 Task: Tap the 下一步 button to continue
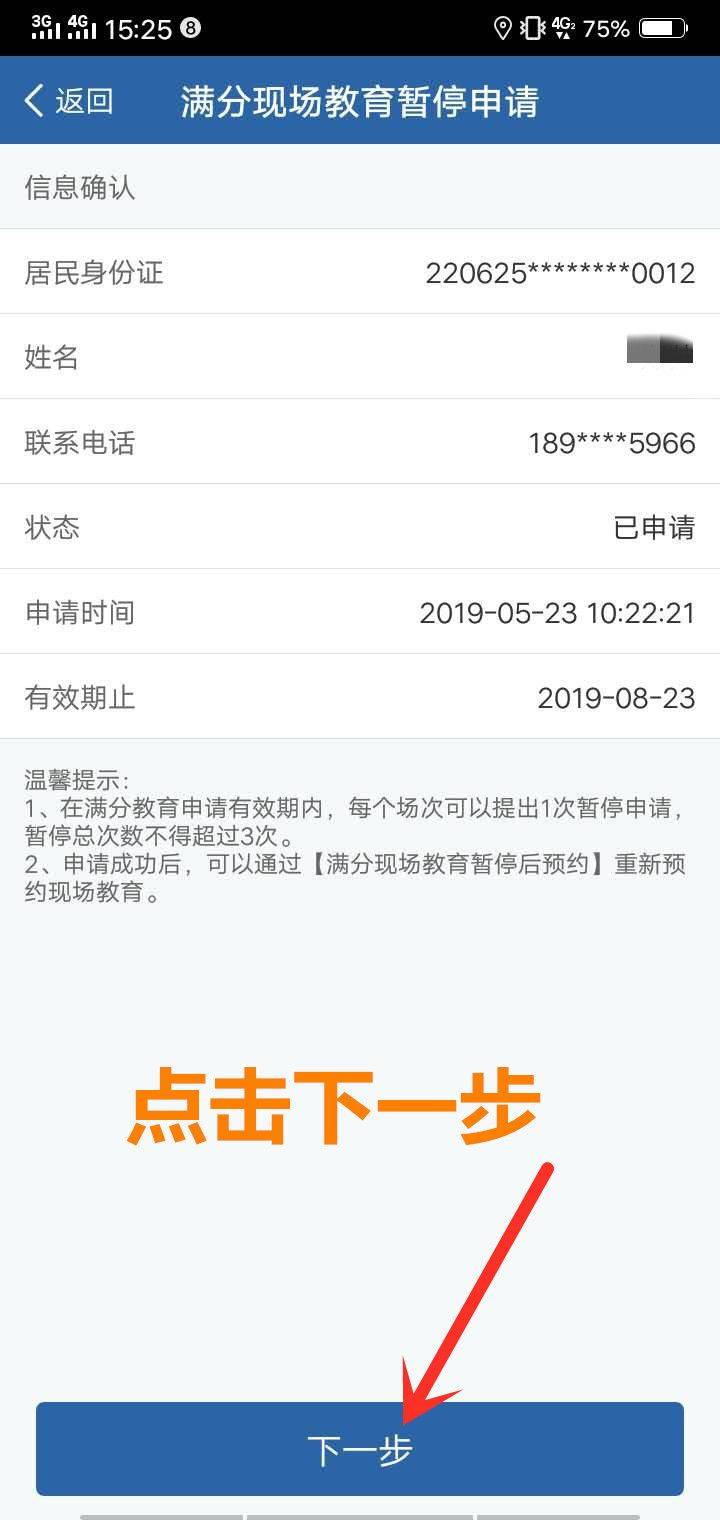tap(359, 1449)
